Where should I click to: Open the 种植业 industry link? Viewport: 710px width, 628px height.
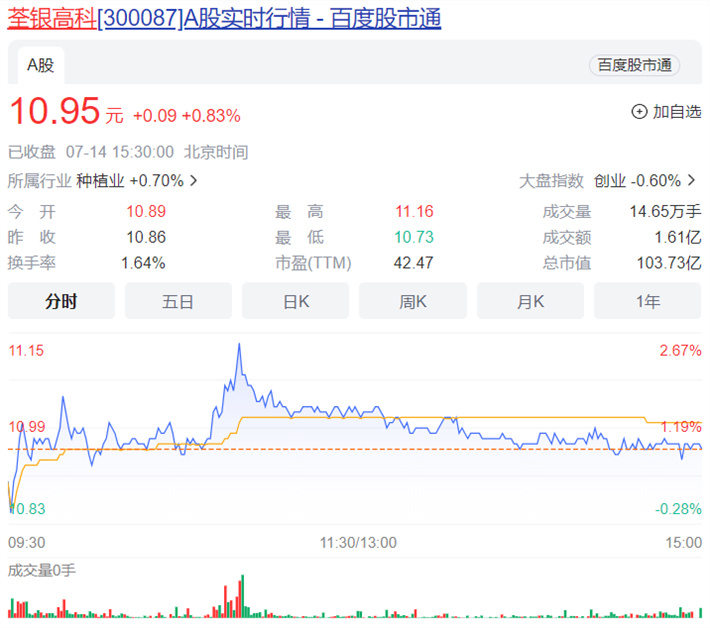coord(137,181)
